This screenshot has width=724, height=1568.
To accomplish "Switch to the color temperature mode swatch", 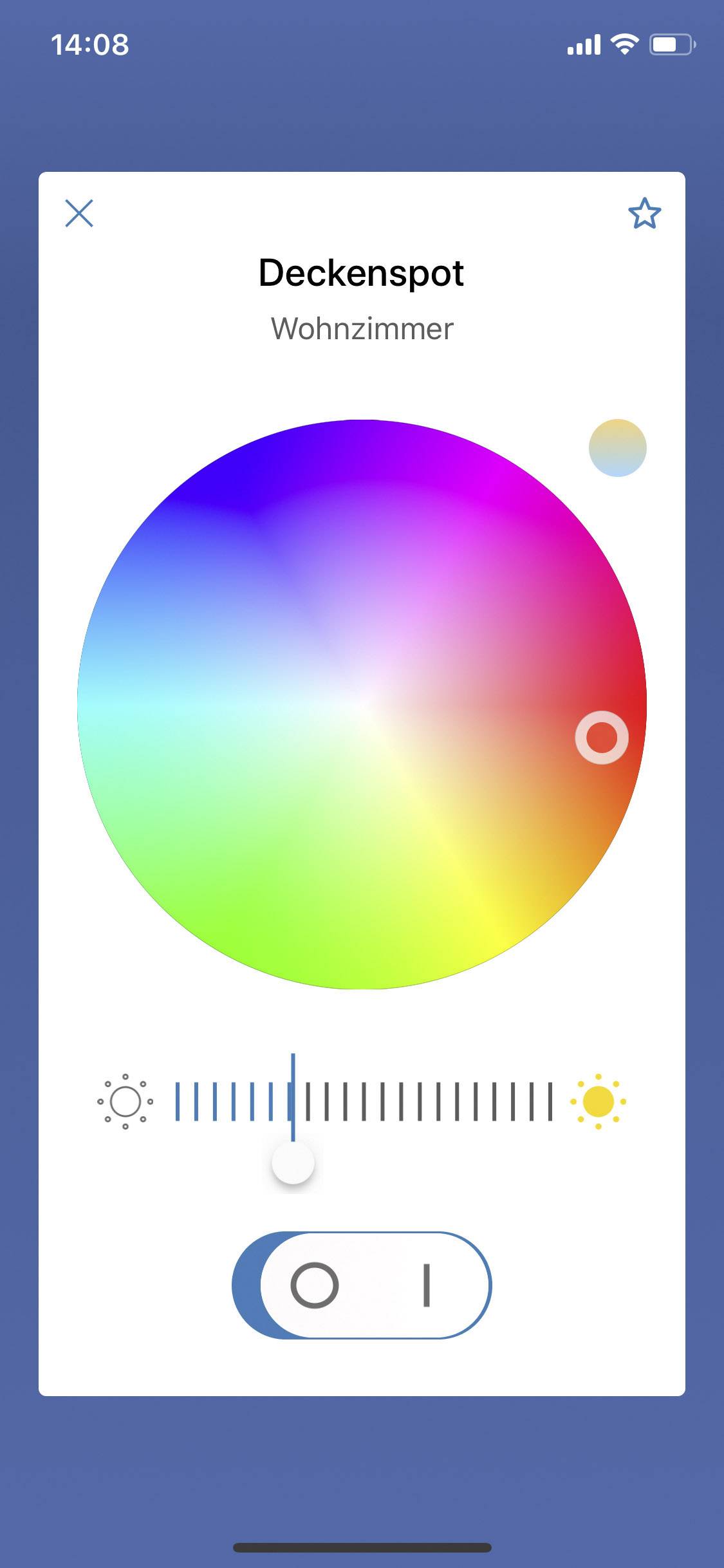I will pos(617,448).
